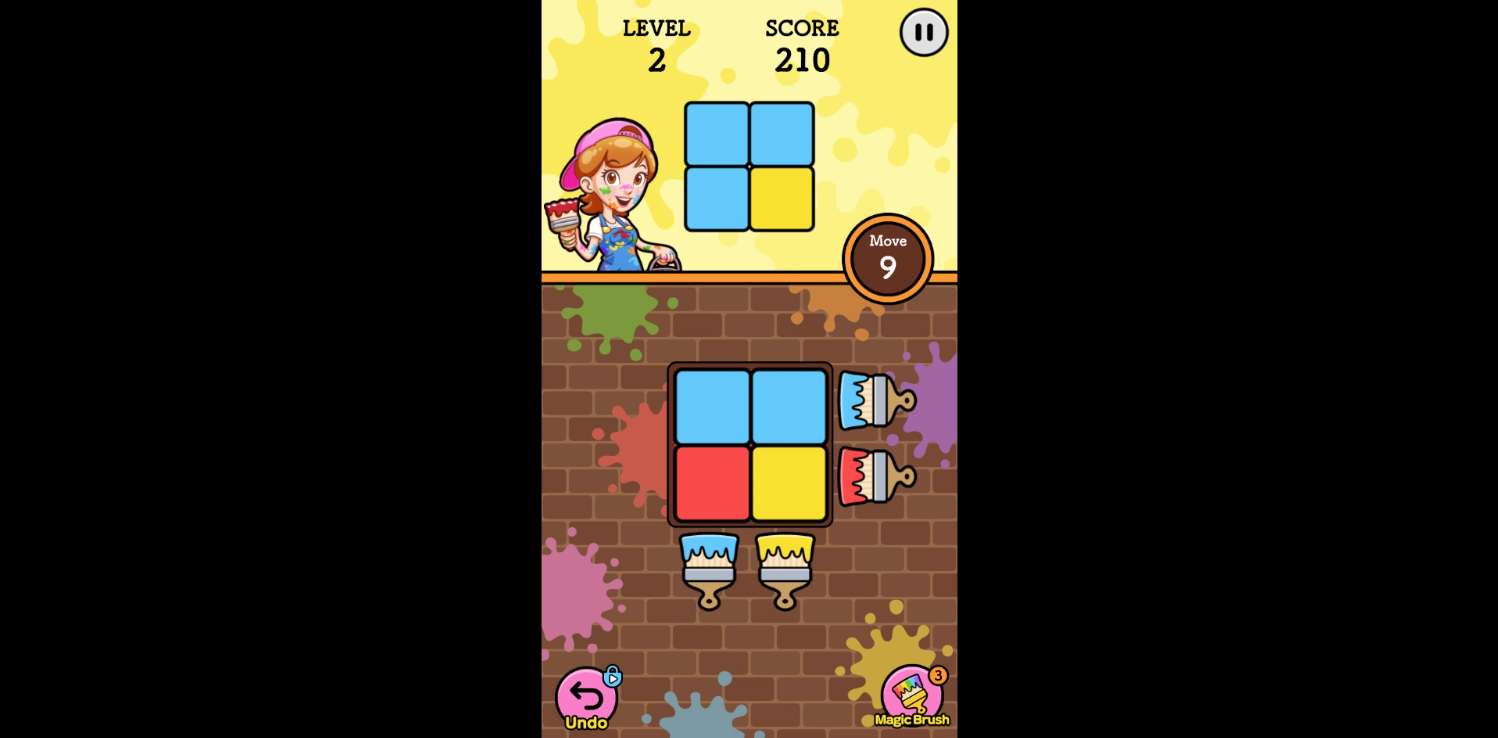Image resolution: width=1498 pixels, height=738 pixels.
Task: Select the blue brush below the left column
Action: (709, 568)
